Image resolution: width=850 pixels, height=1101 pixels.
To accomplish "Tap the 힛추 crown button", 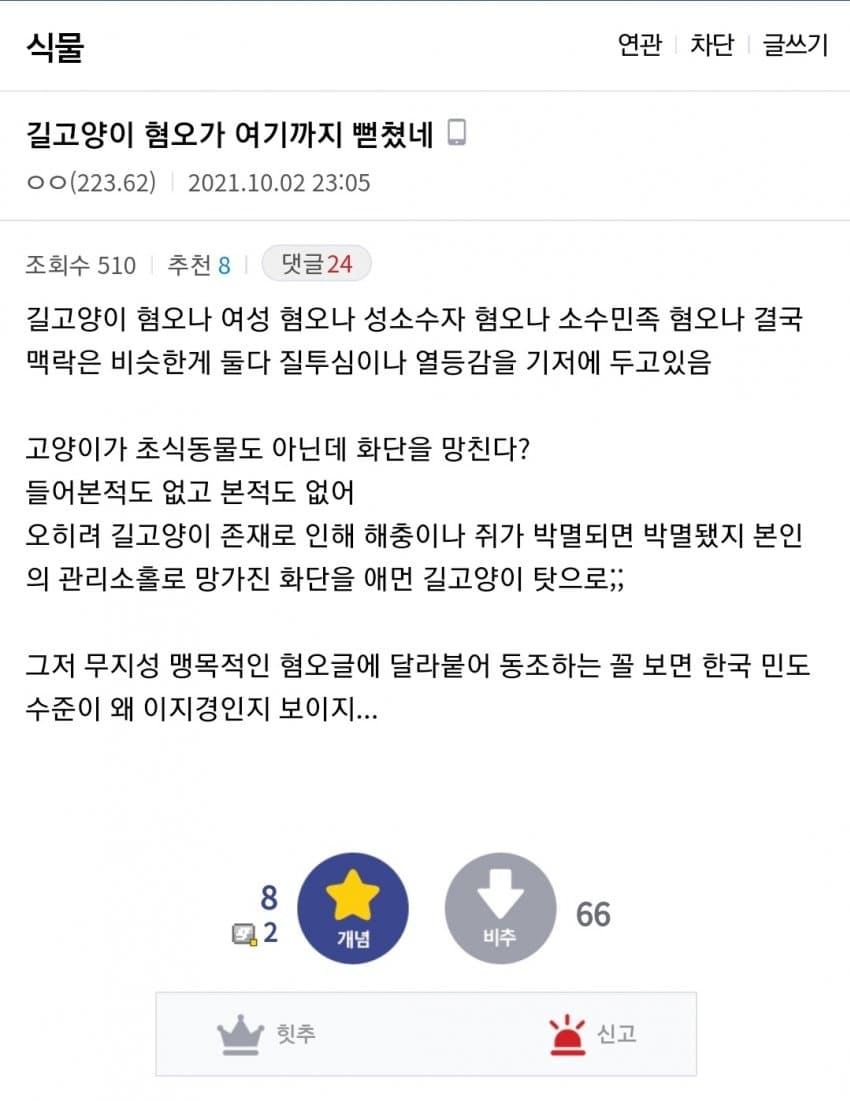I will click(x=267, y=1034).
